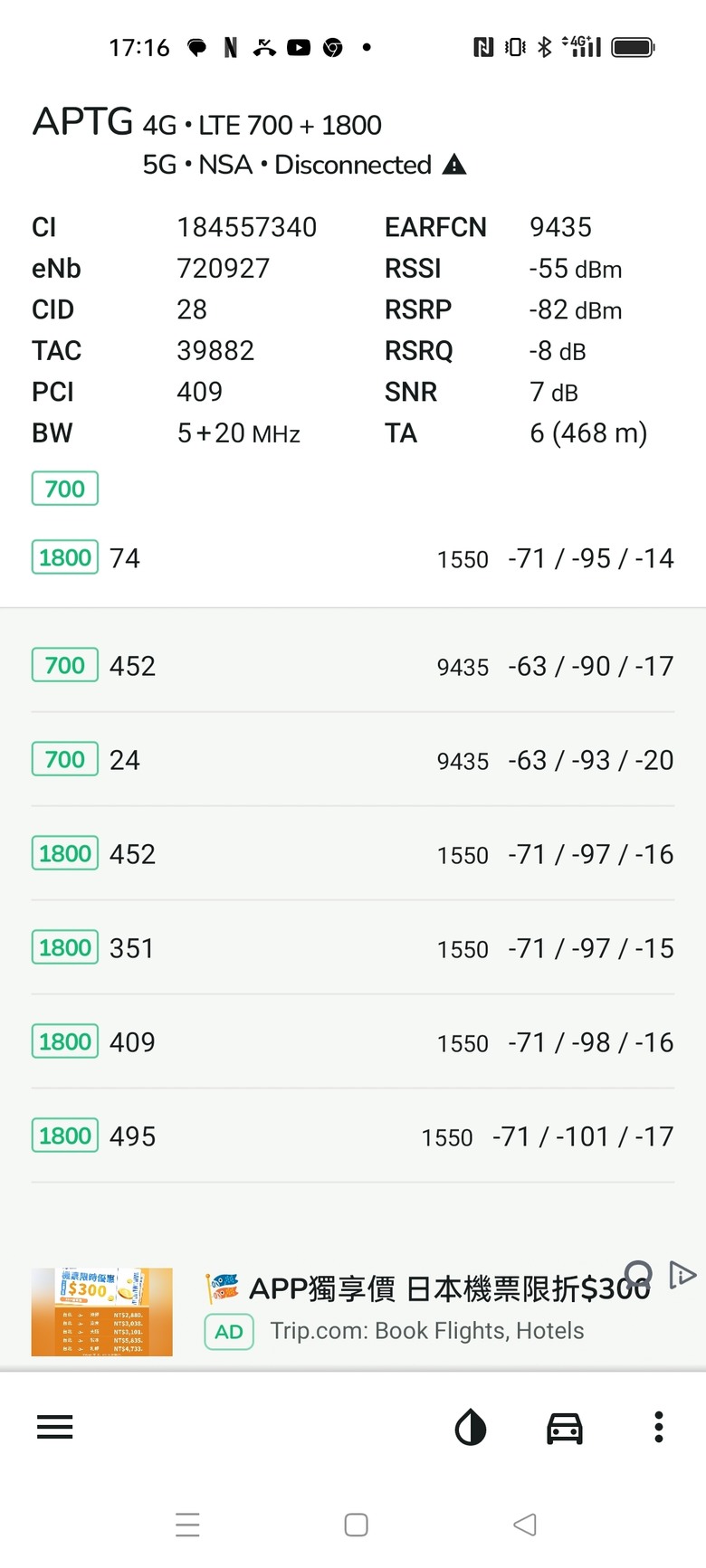Select the 1800 band cell with PCI 495
Image resolution: width=706 pixels, height=1568 pixels.
(x=353, y=1136)
